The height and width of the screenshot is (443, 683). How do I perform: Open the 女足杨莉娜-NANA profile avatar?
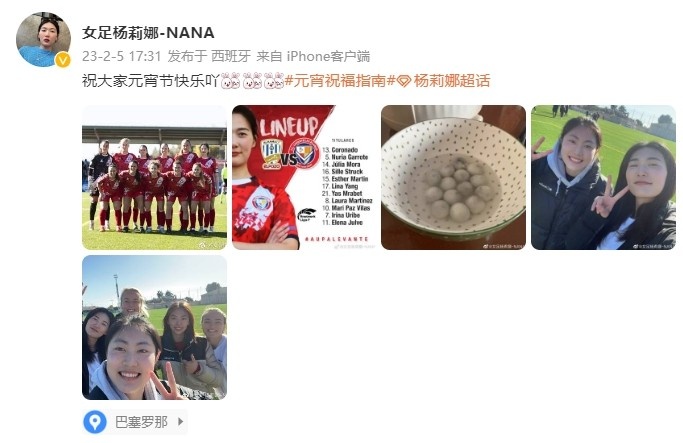click(x=43, y=40)
